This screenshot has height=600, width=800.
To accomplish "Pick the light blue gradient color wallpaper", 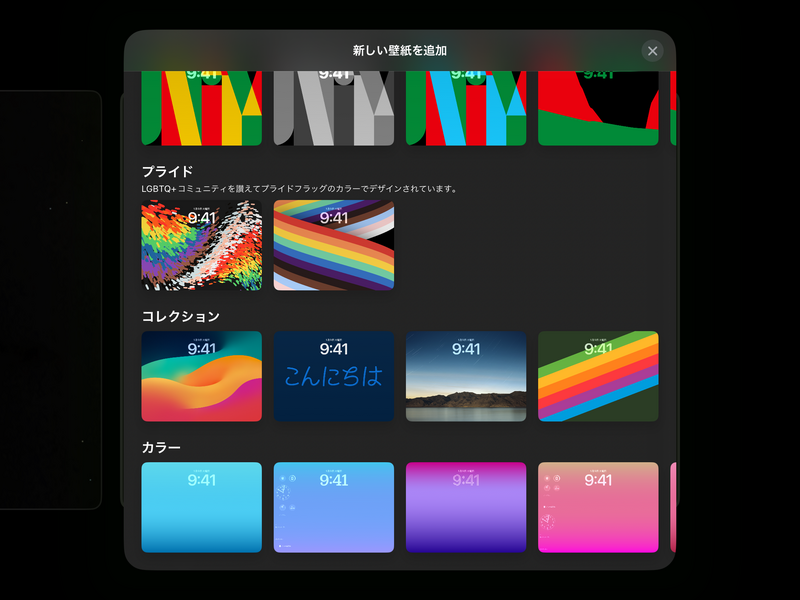I will click(202, 507).
